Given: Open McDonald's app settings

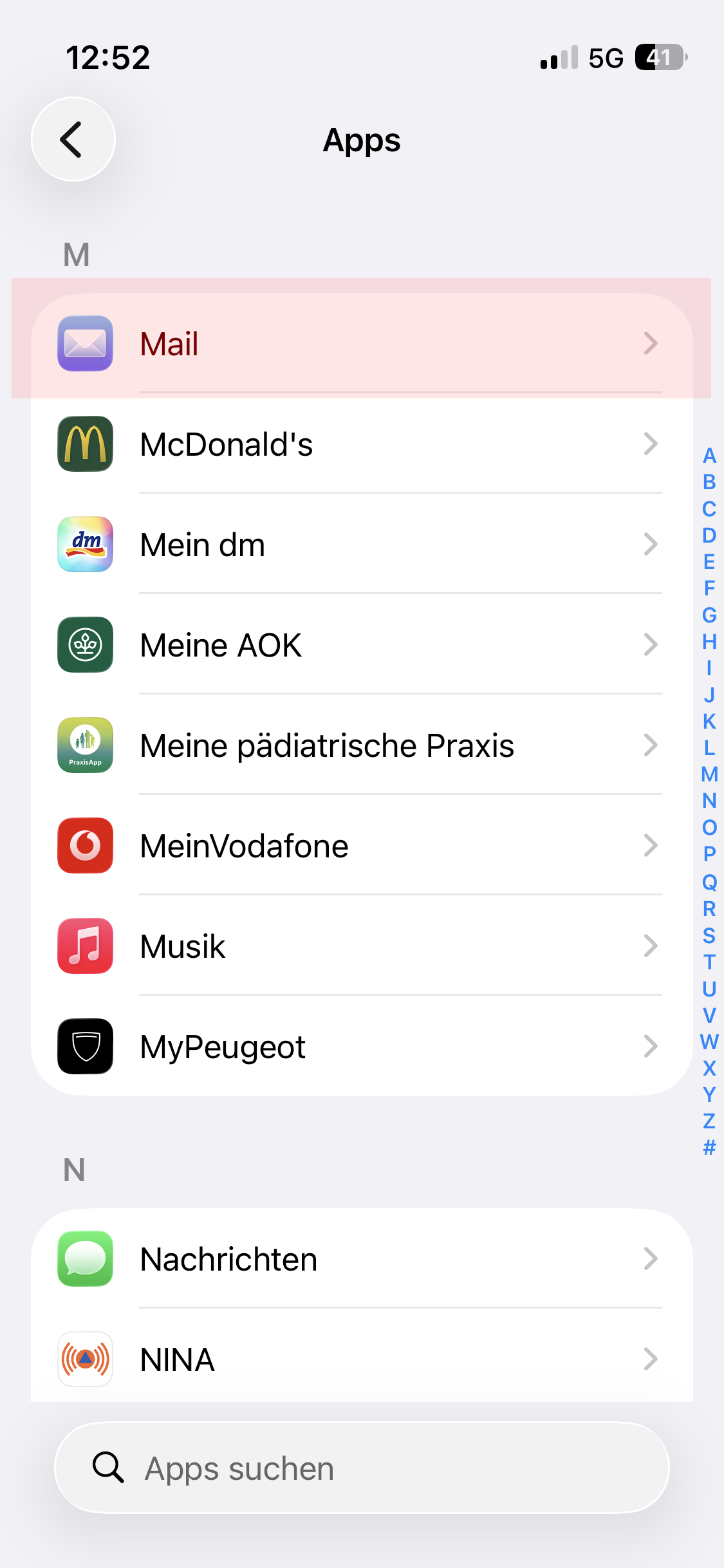Looking at the screenshot, I should (360, 444).
